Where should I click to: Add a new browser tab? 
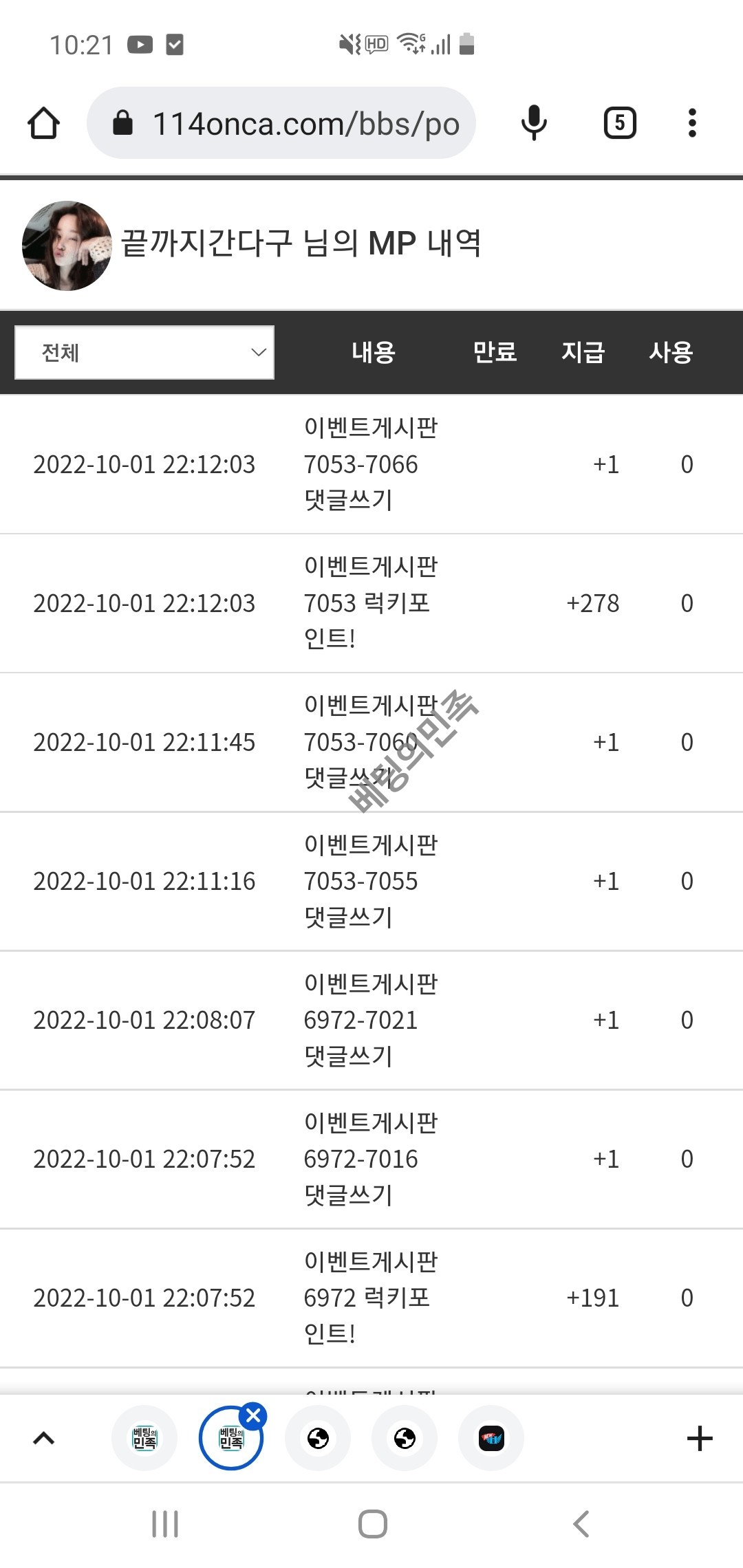[700, 1438]
